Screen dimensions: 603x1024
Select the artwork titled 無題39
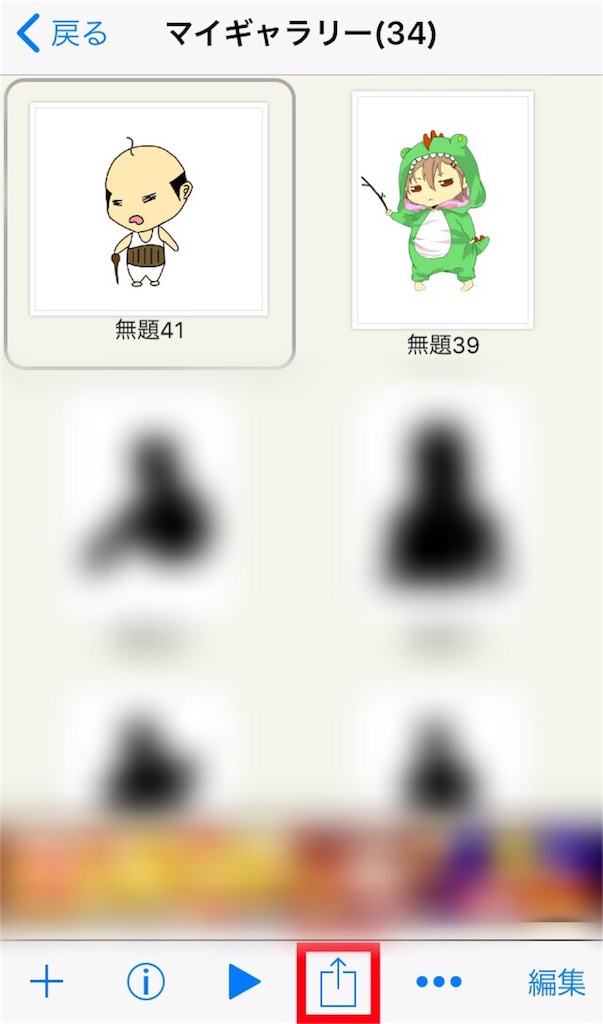(x=442, y=211)
